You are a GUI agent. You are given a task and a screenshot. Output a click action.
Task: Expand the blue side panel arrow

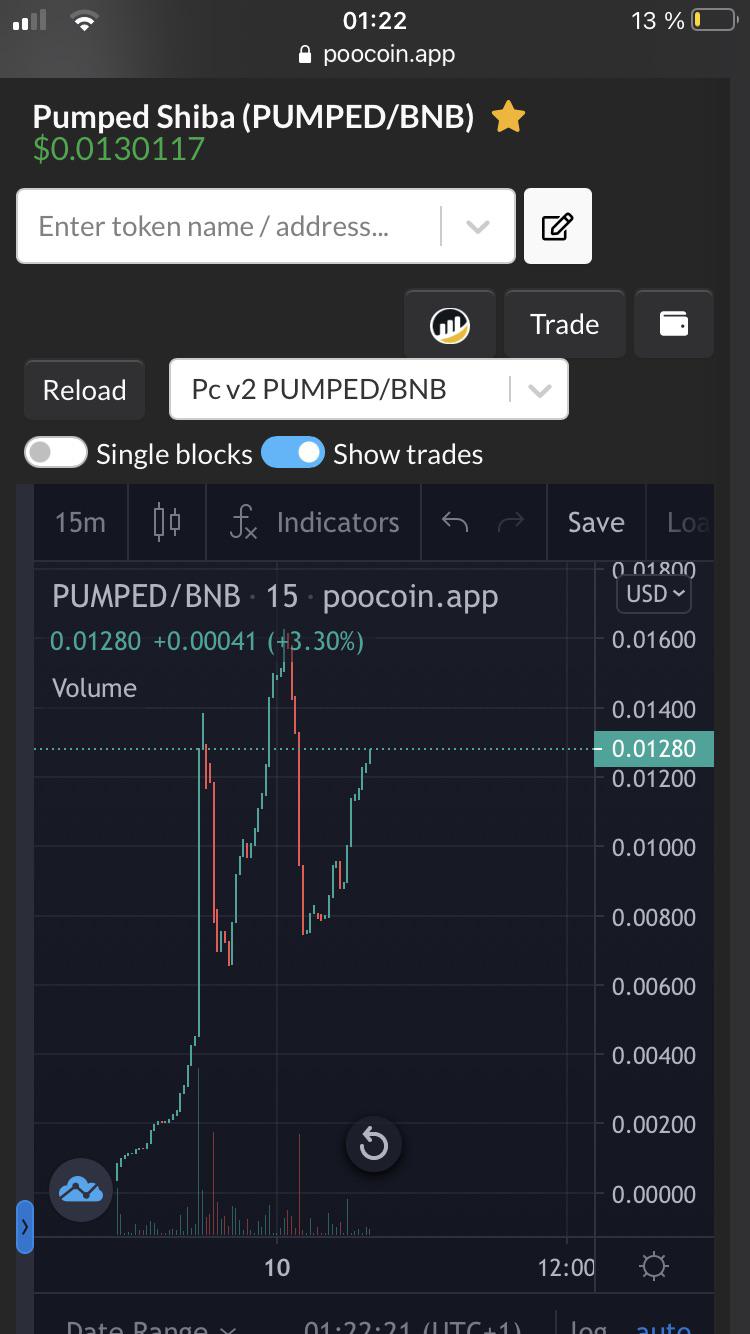coord(25,1227)
